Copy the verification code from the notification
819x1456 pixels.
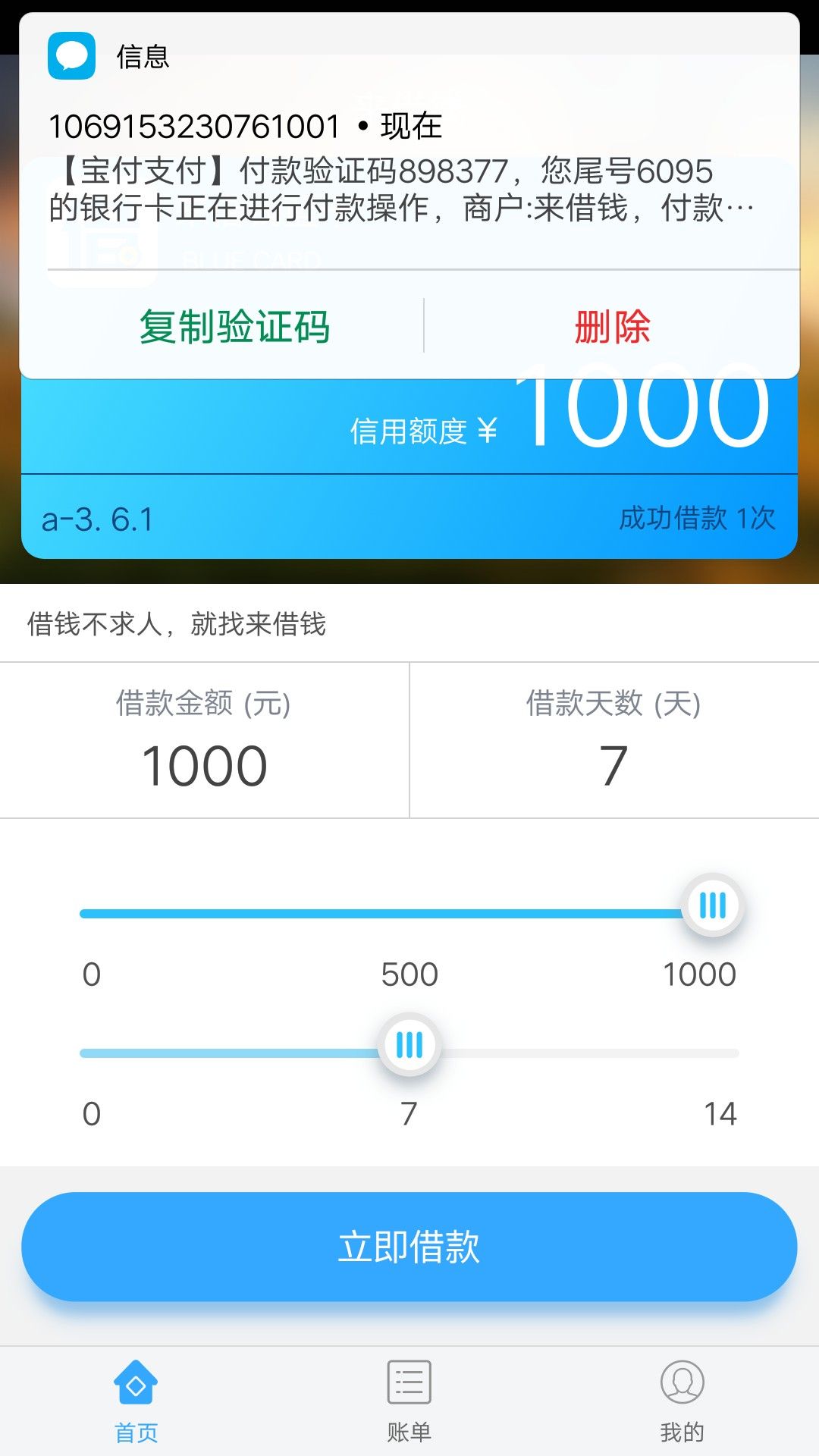(234, 327)
